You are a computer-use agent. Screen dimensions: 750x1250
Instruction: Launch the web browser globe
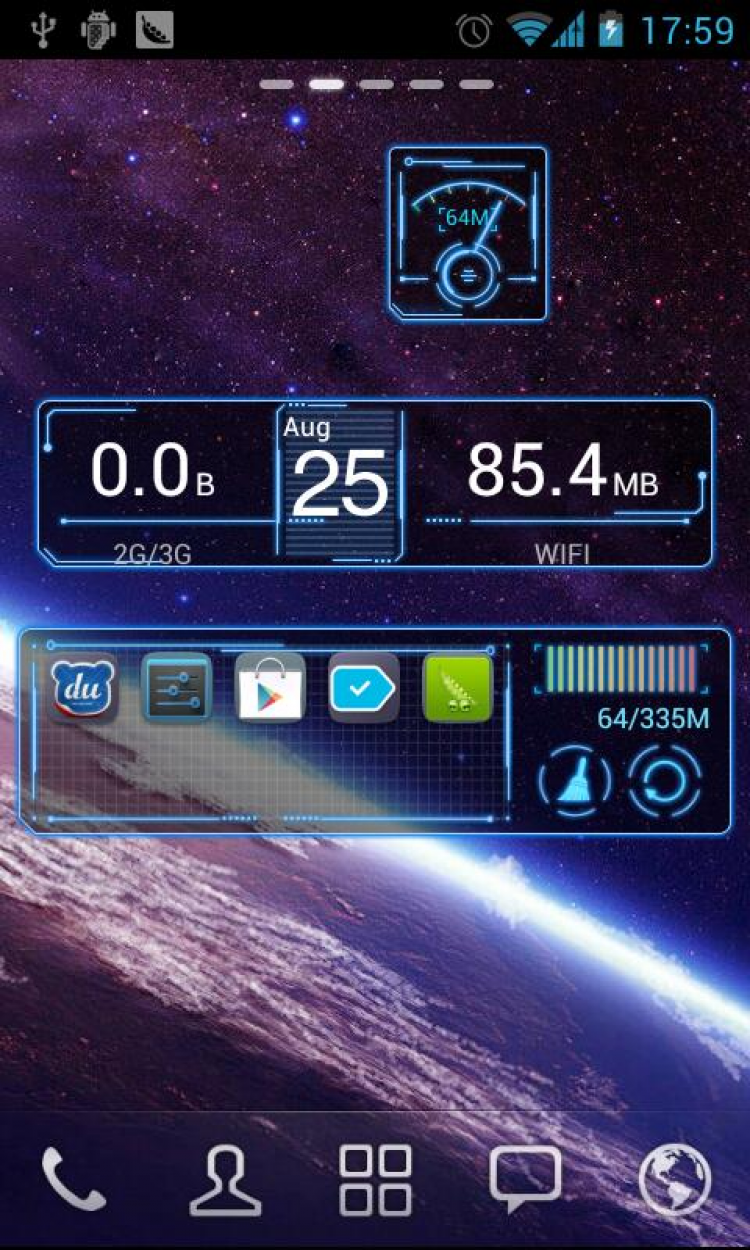coord(675,1179)
